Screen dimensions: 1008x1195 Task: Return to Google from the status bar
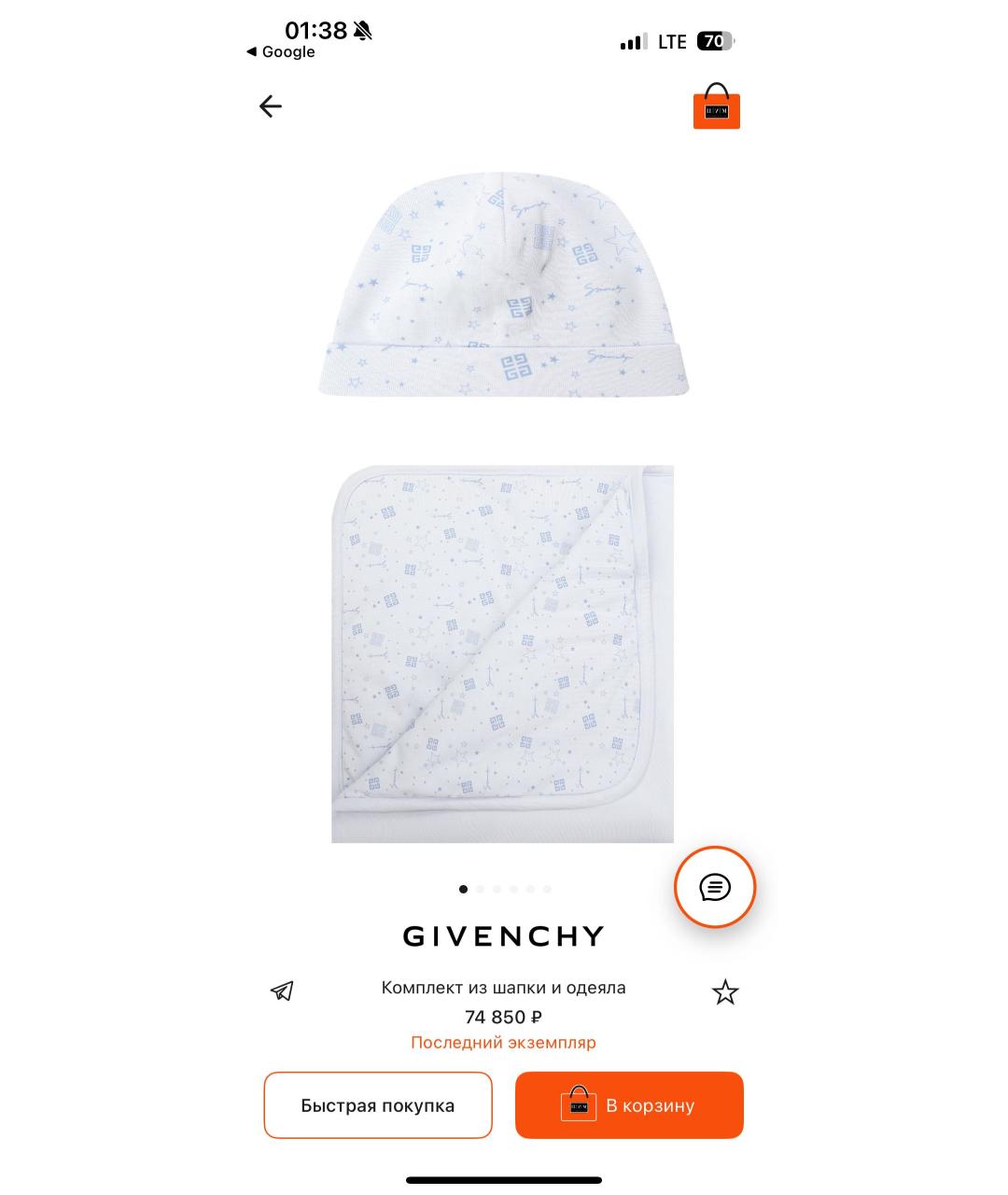pyautogui.click(x=281, y=52)
